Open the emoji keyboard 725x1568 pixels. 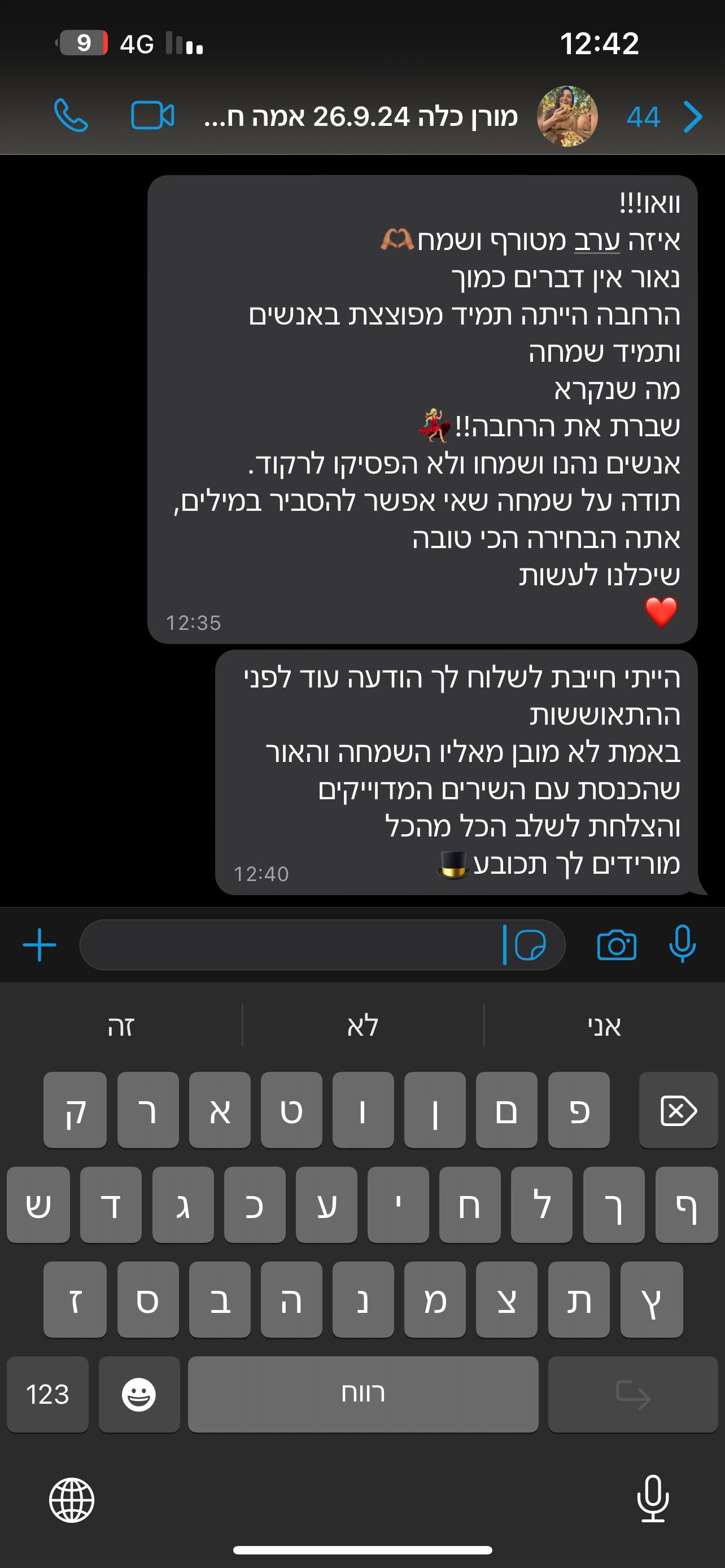pos(139,1394)
